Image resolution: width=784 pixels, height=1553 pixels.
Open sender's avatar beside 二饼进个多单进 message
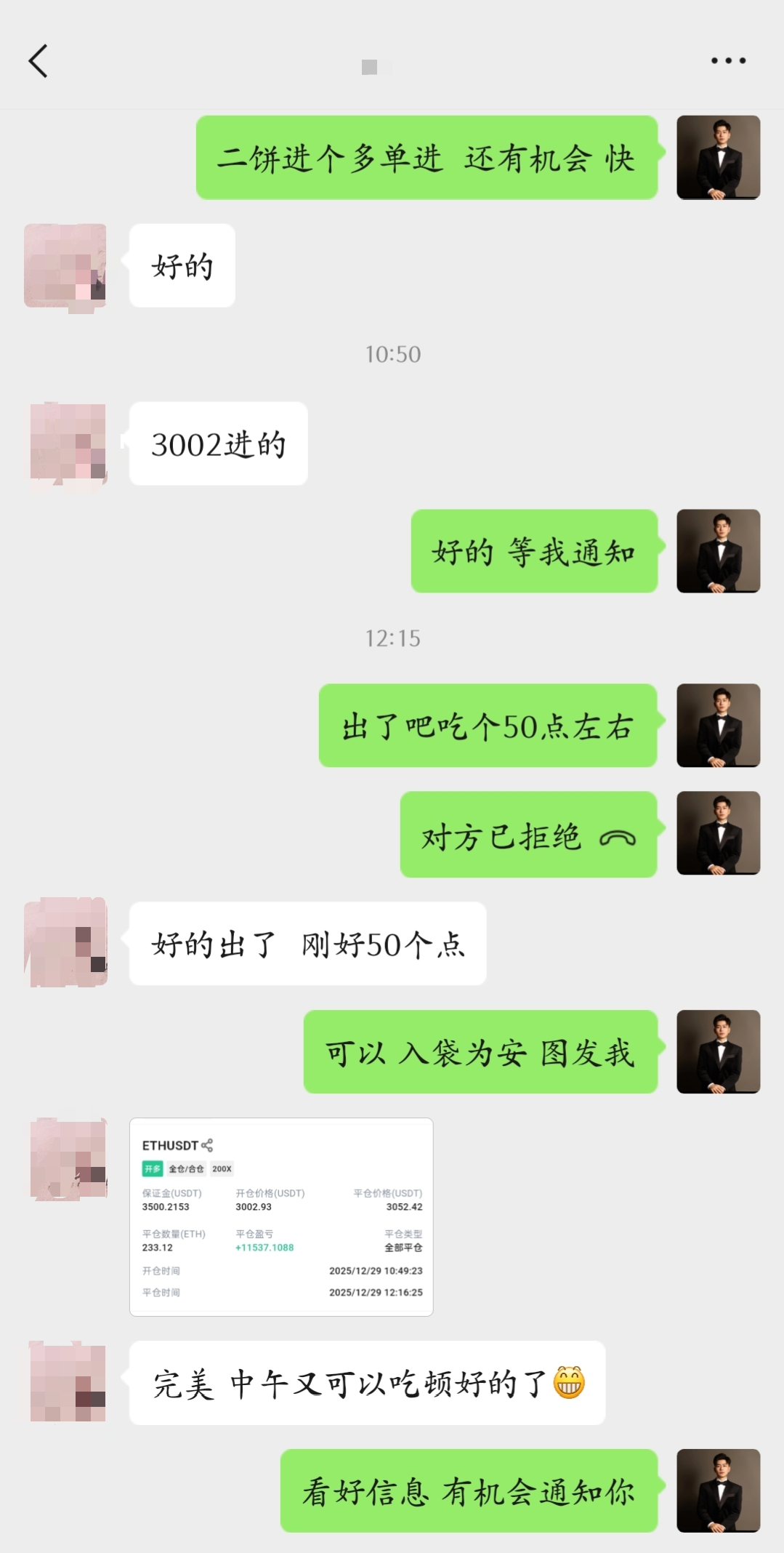click(x=718, y=157)
